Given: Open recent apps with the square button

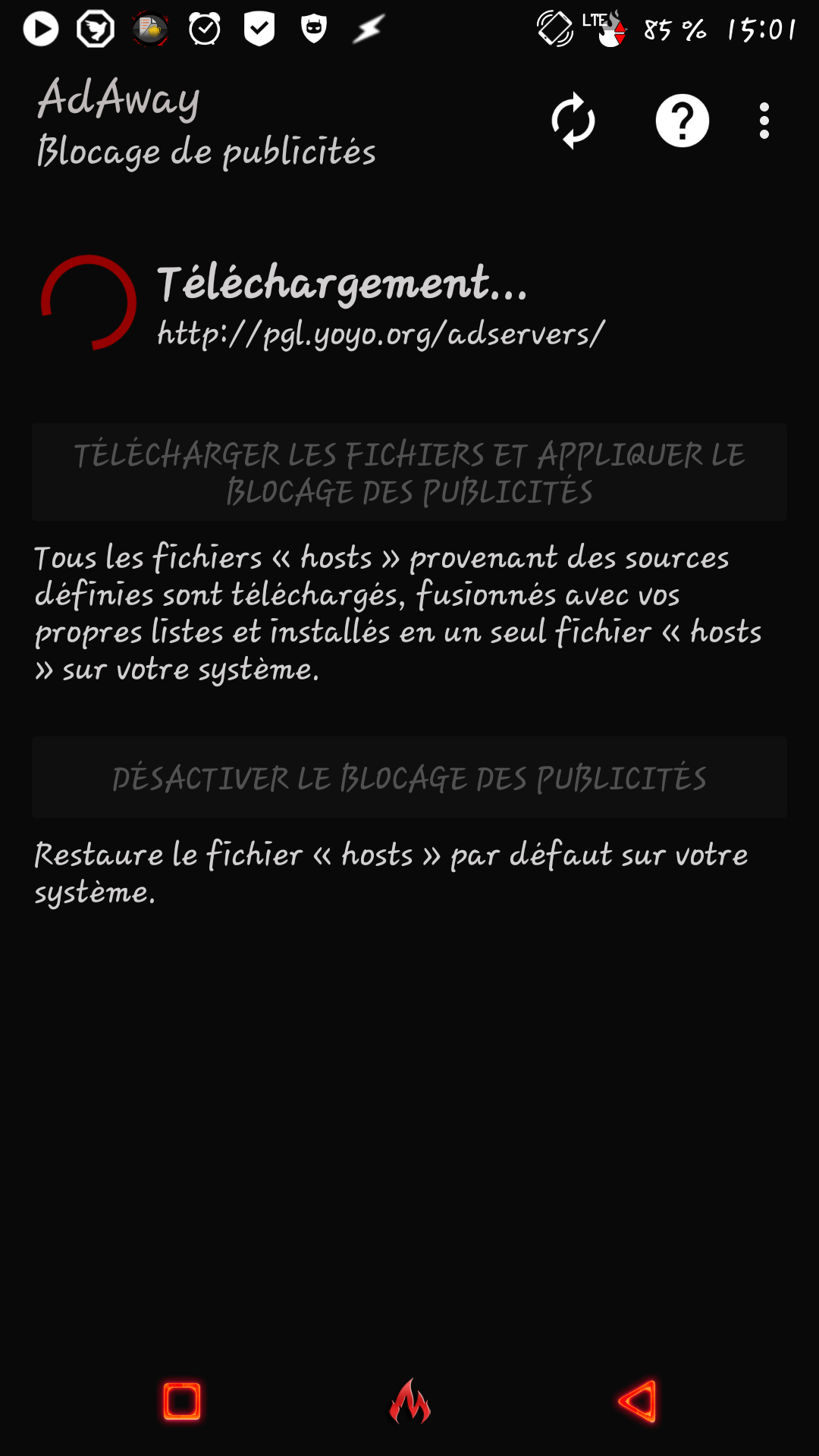Looking at the screenshot, I should pyautogui.click(x=182, y=1401).
